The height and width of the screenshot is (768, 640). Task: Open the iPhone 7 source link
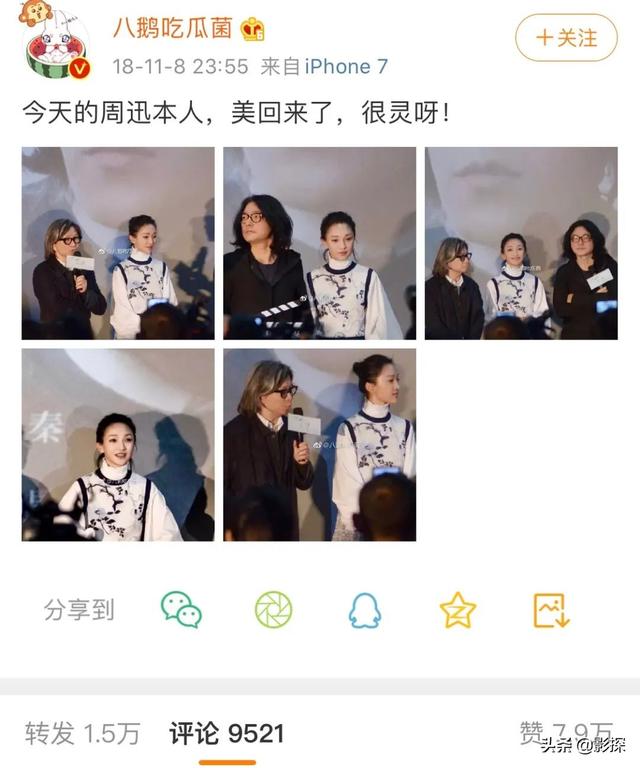(346, 67)
